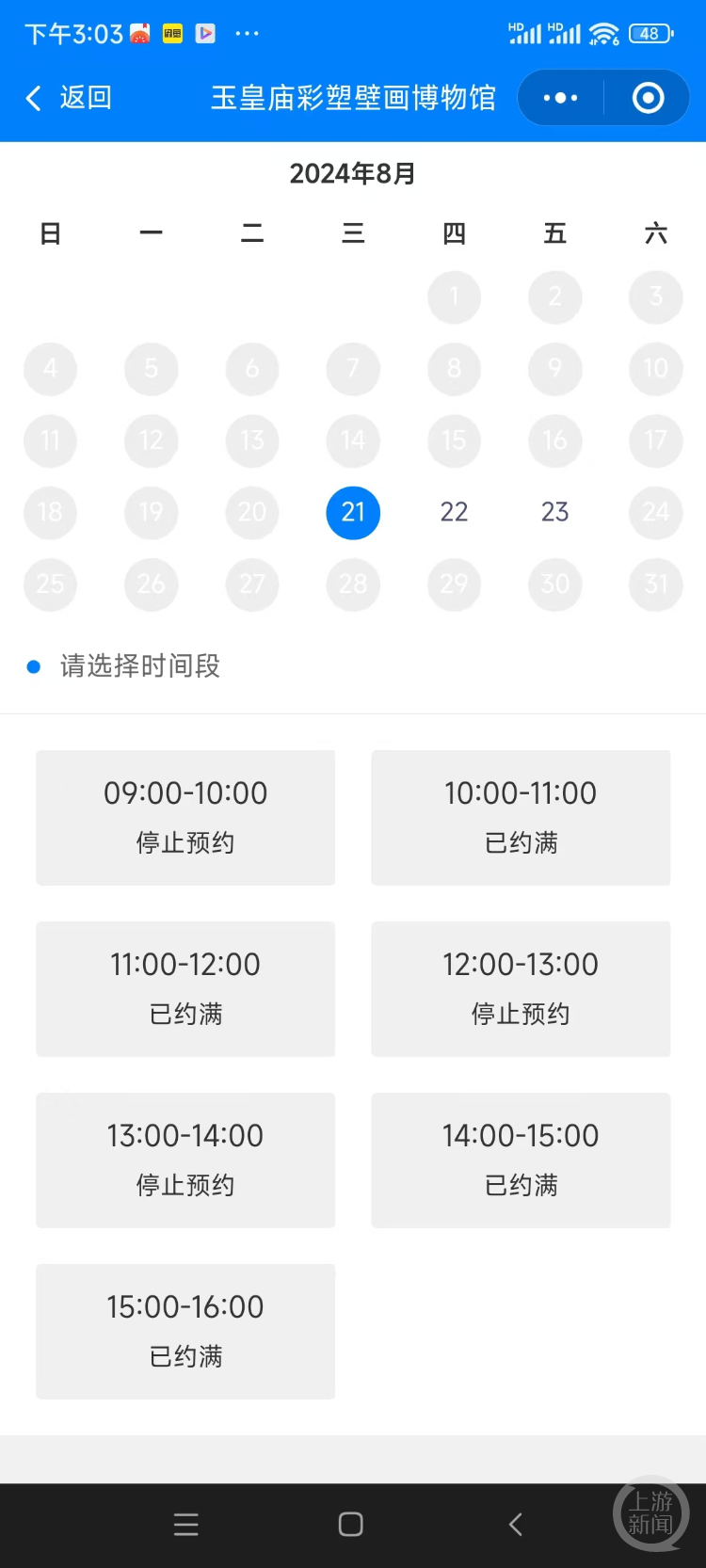Choose the 10:00-11:00 time slot
Screen dimensions: 706x1568
[521, 817]
